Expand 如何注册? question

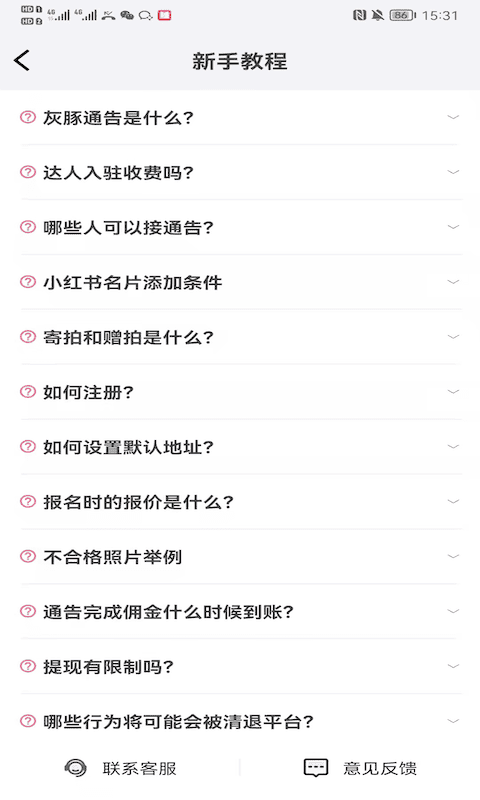pyautogui.click(x=240, y=392)
